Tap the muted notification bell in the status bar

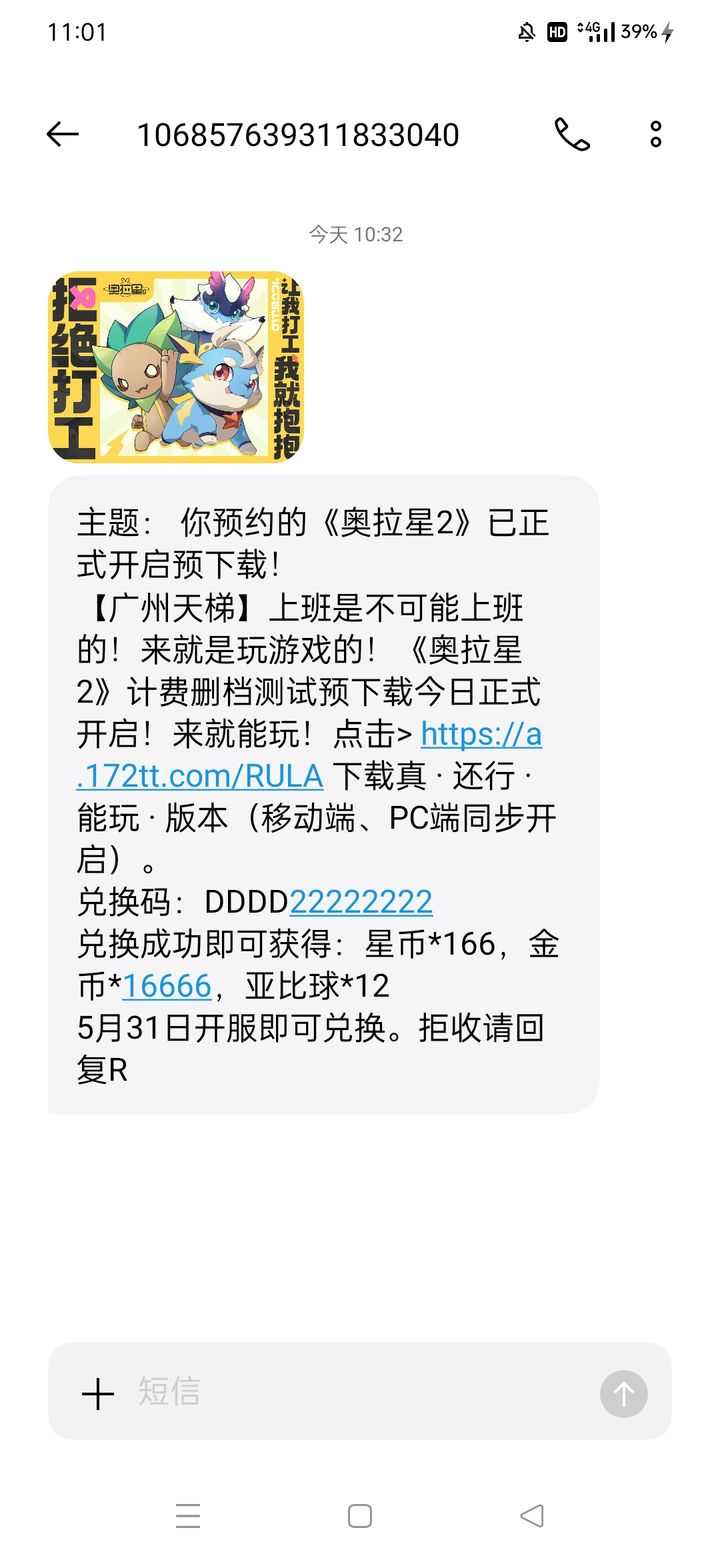click(x=524, y=31)
